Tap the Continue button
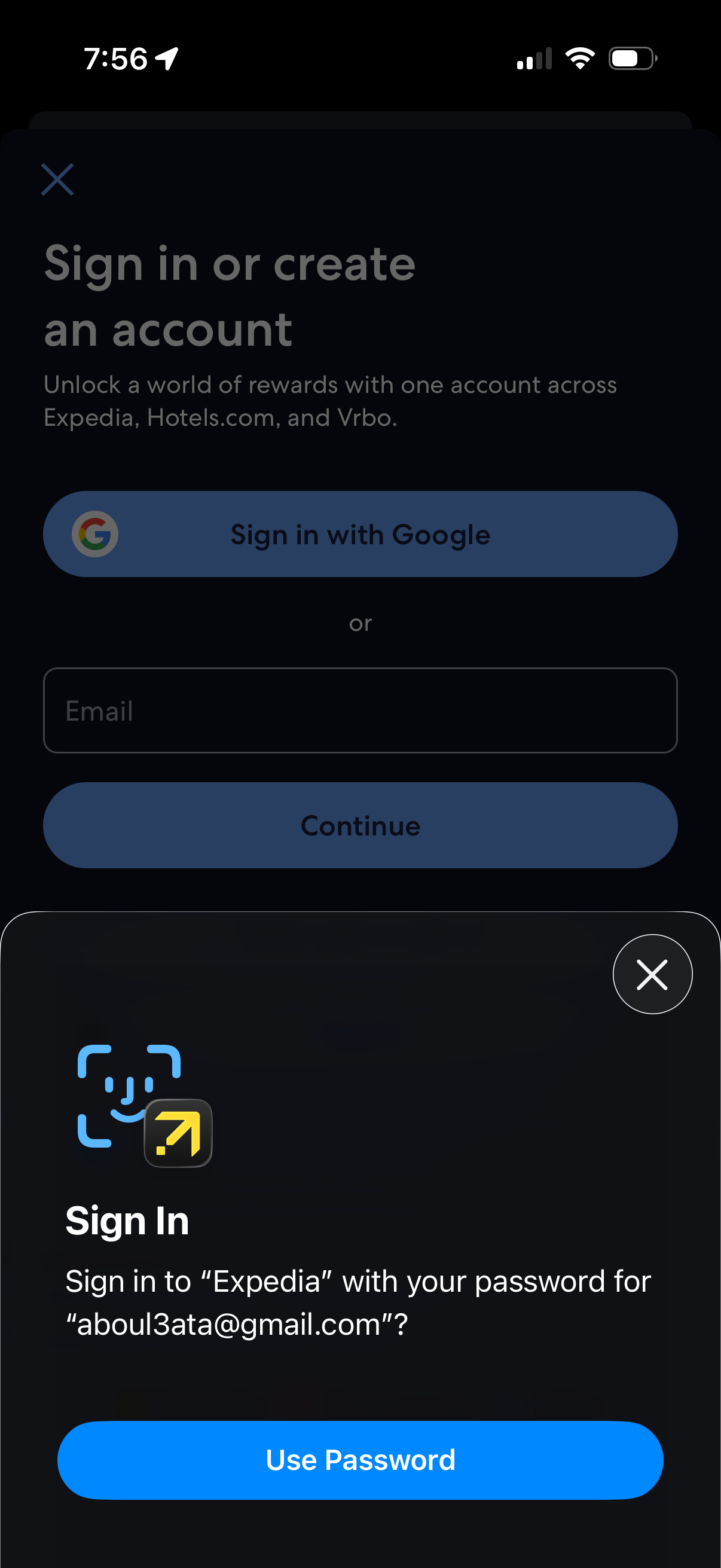 360,825
